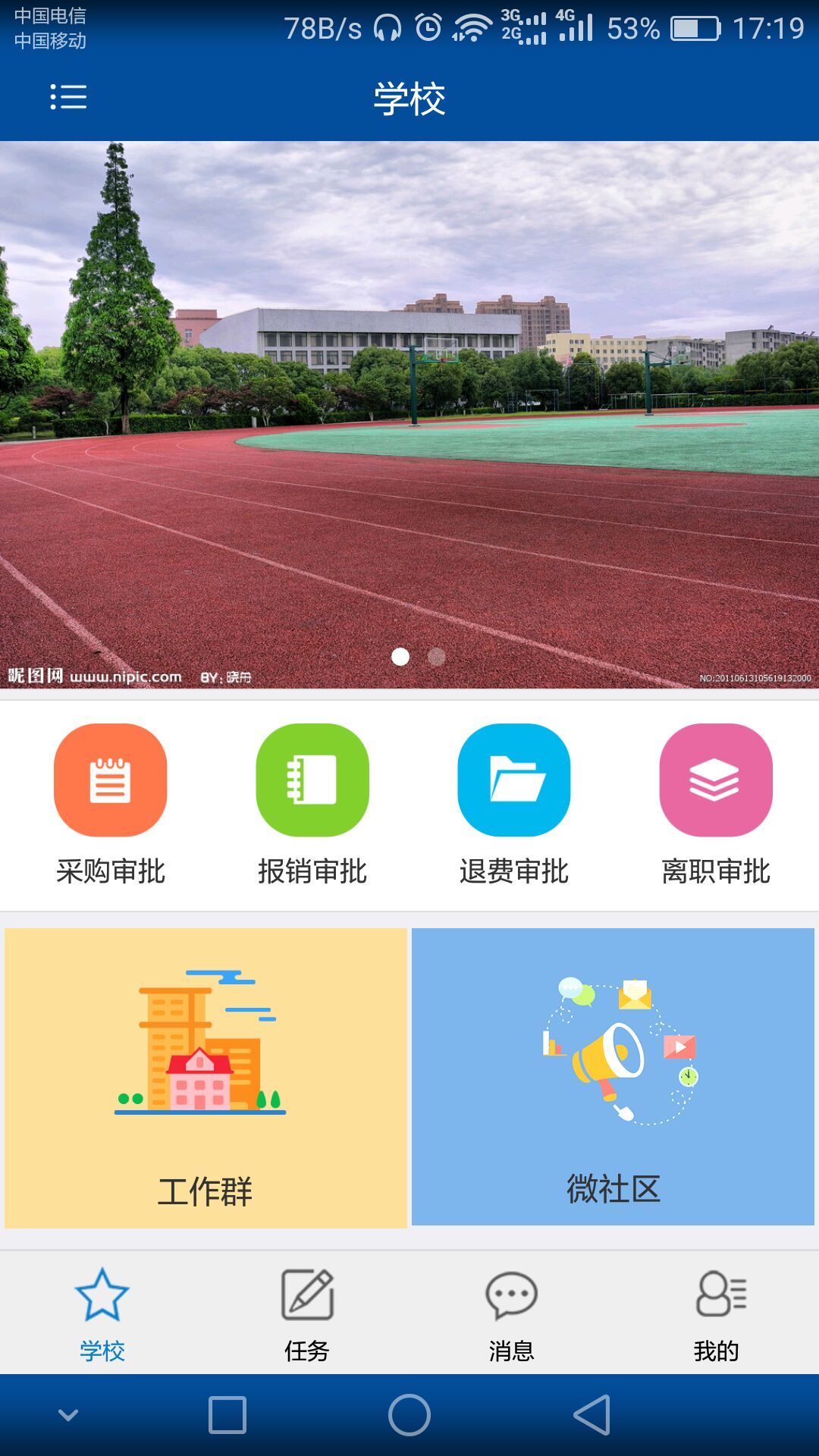Go to the system home screen
The height and width of the screenshot is (1456, 819).
coord(409,1415)
